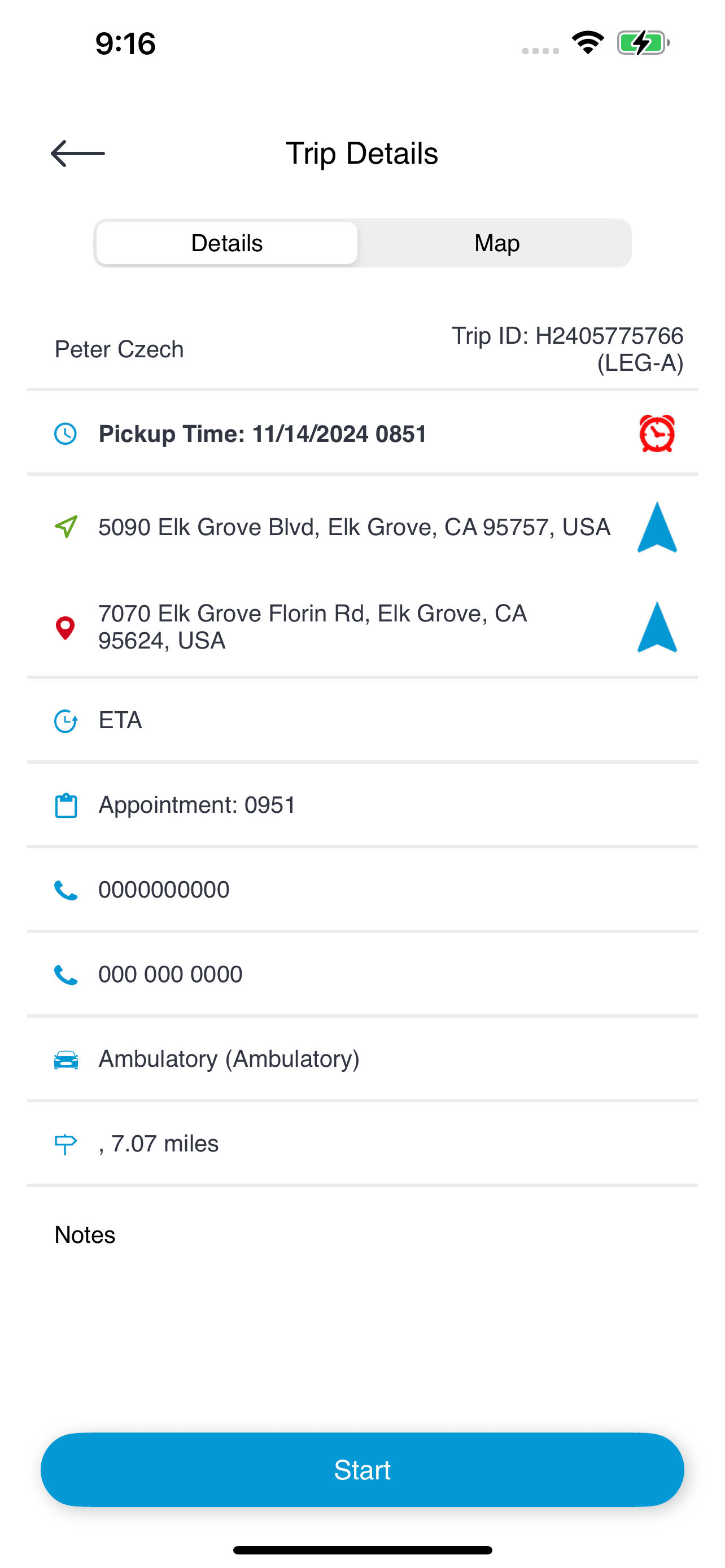Navigate to 5090 Elk Grove Blvd pickup
The width and height of the screenshot is (725, 1568).
pyautogui.click(x=657, y=527)
